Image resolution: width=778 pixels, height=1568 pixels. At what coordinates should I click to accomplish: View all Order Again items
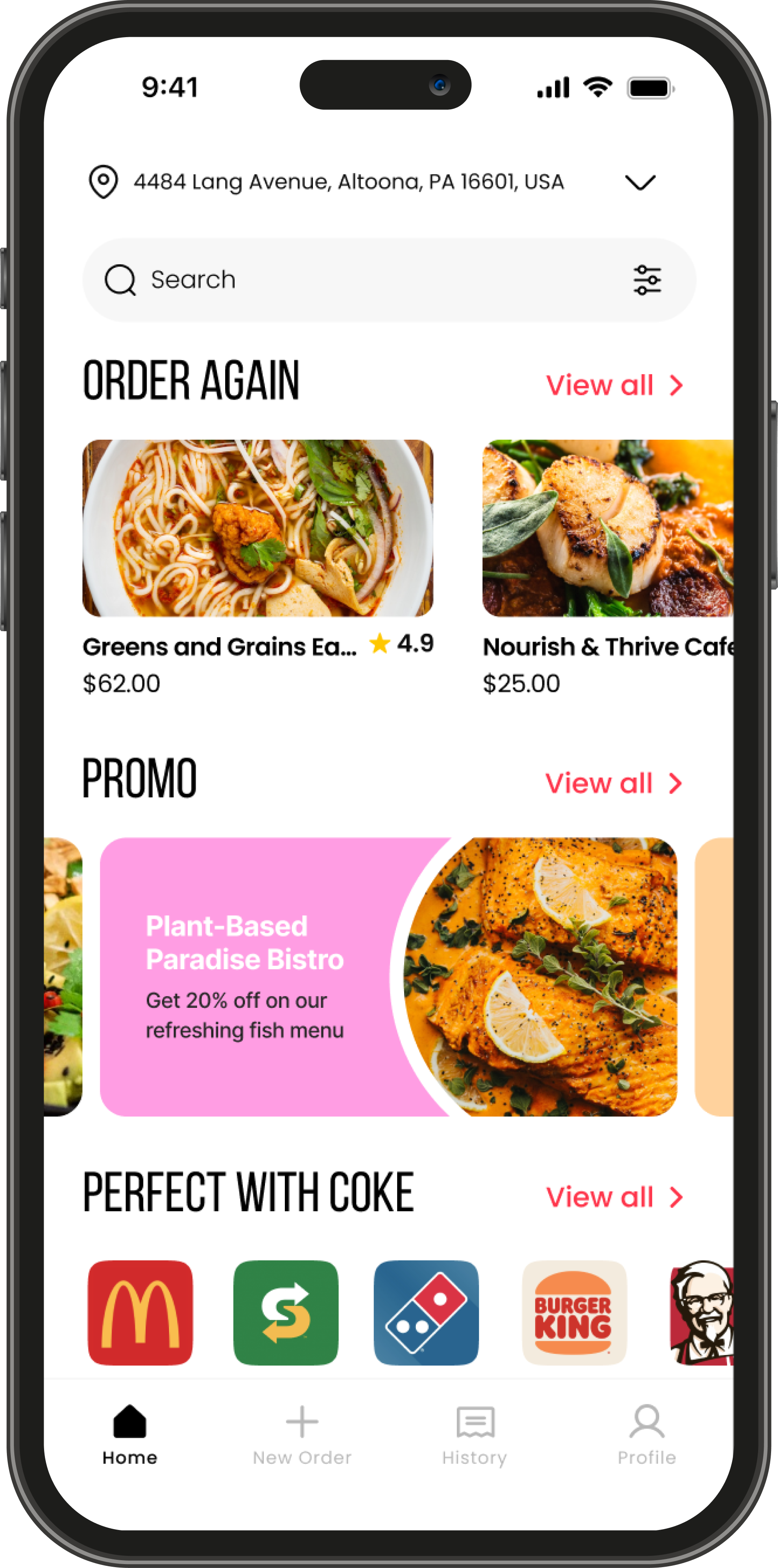click(x=614, y=385)
